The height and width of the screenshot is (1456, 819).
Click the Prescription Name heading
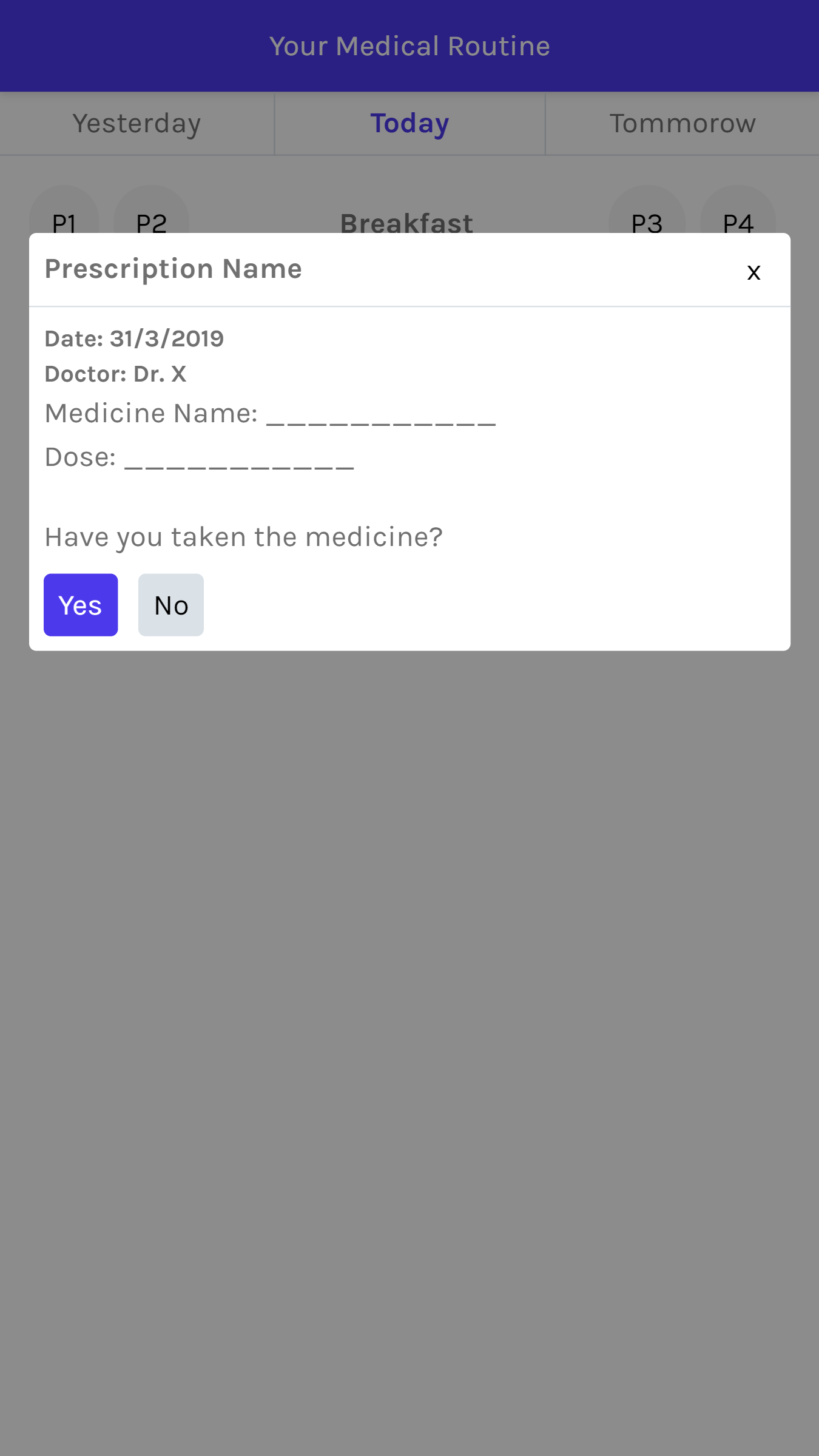(x=173, y=268)
